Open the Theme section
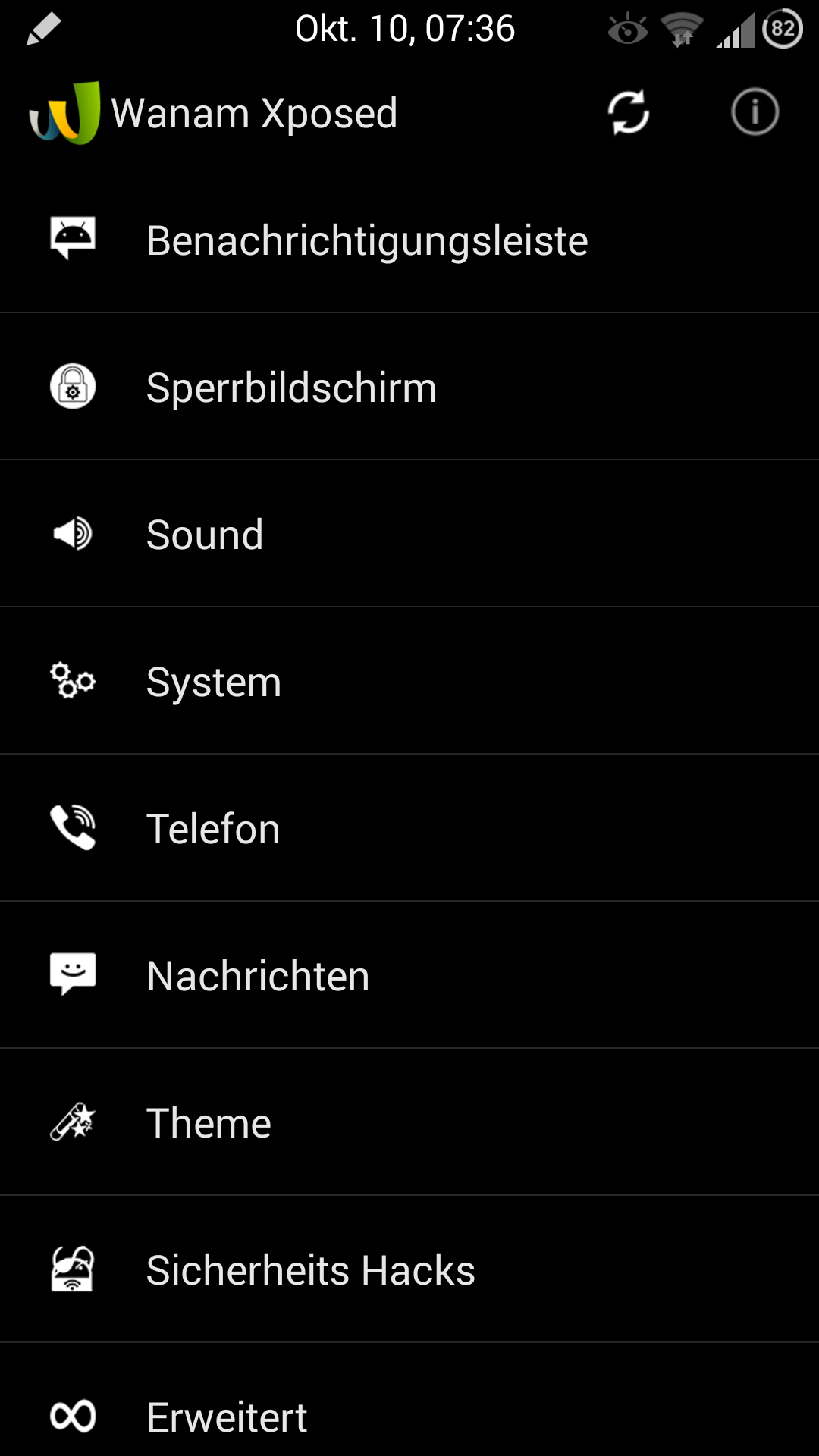The image size is (819, 1456). coord(409,1122)
